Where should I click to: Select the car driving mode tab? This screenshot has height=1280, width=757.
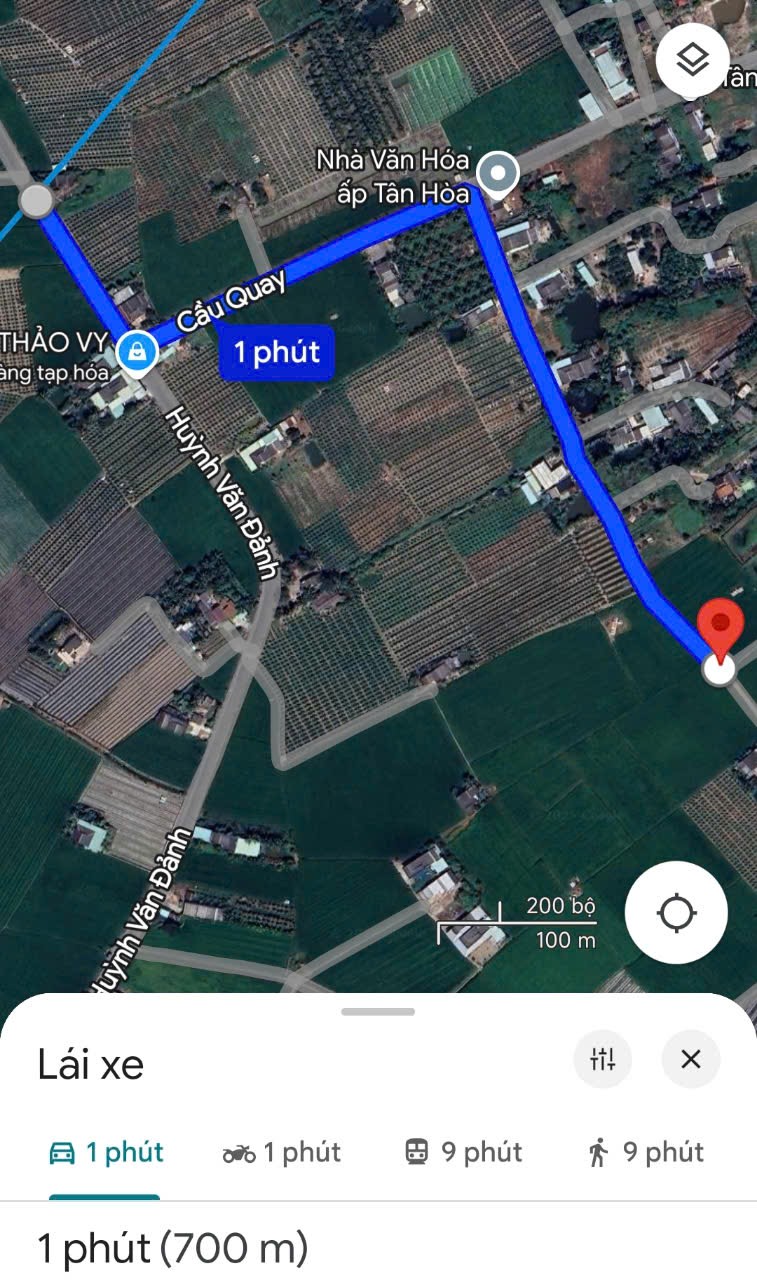106,1153
